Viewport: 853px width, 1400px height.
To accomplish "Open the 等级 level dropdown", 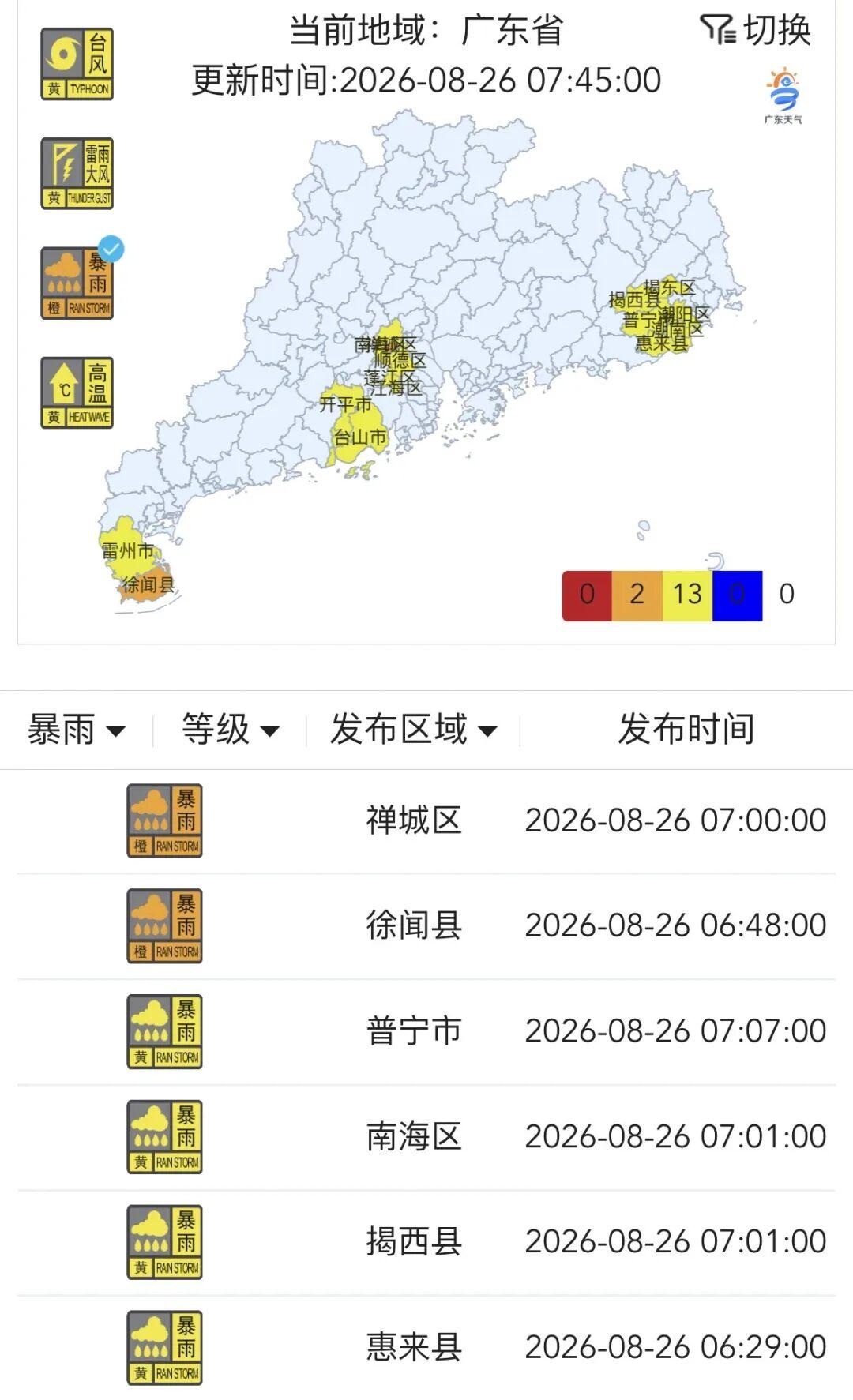I will (x=230, y=730).
